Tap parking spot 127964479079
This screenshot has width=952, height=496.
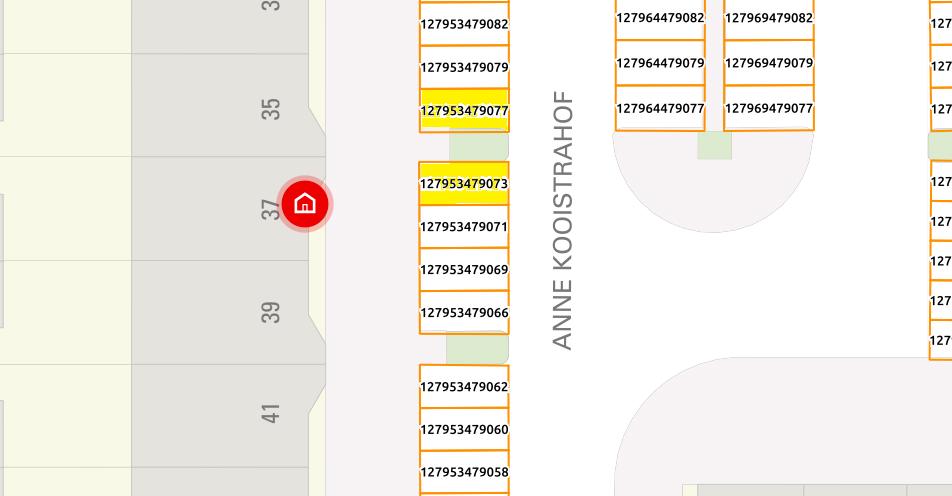tap(660, 63)
